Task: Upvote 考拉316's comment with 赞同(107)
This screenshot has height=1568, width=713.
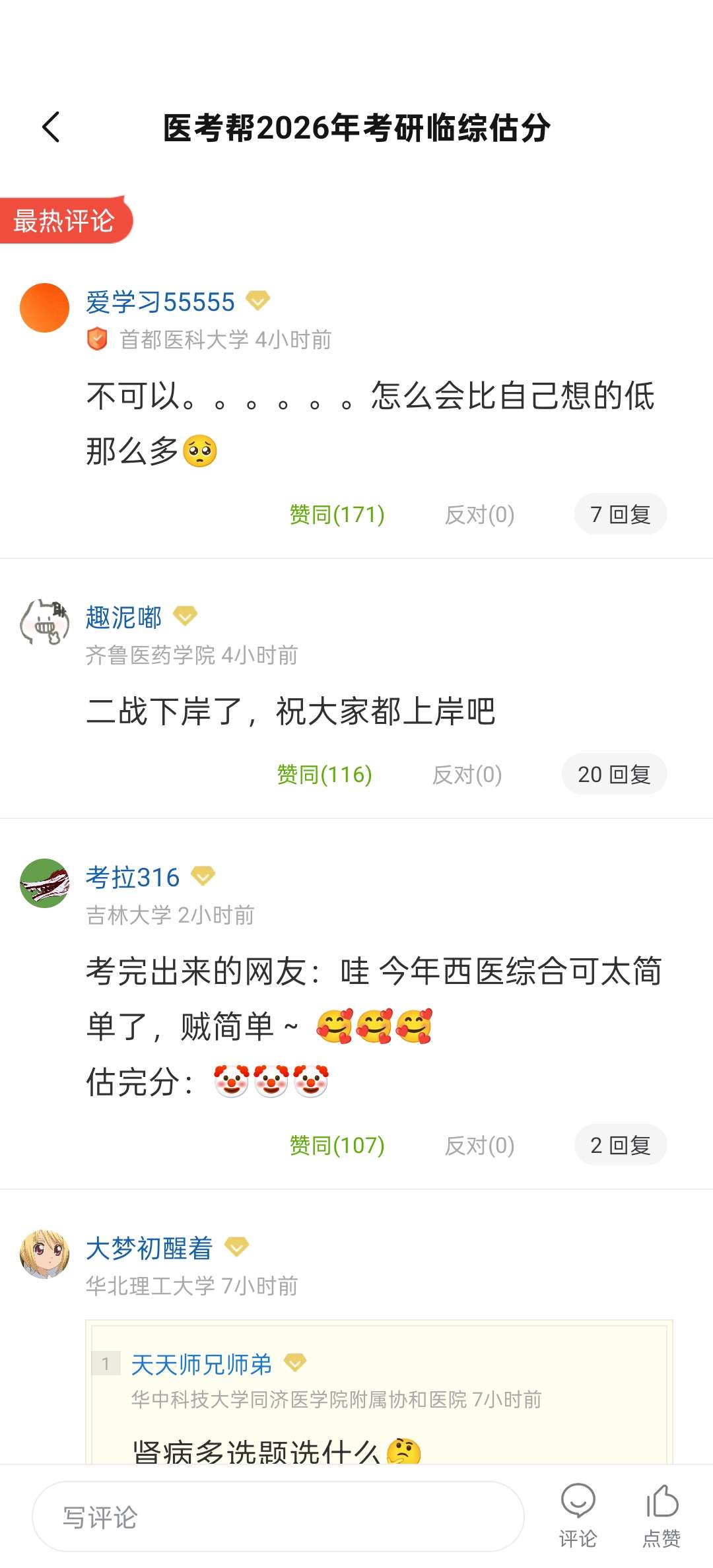Action: (x=337, y=1145)
